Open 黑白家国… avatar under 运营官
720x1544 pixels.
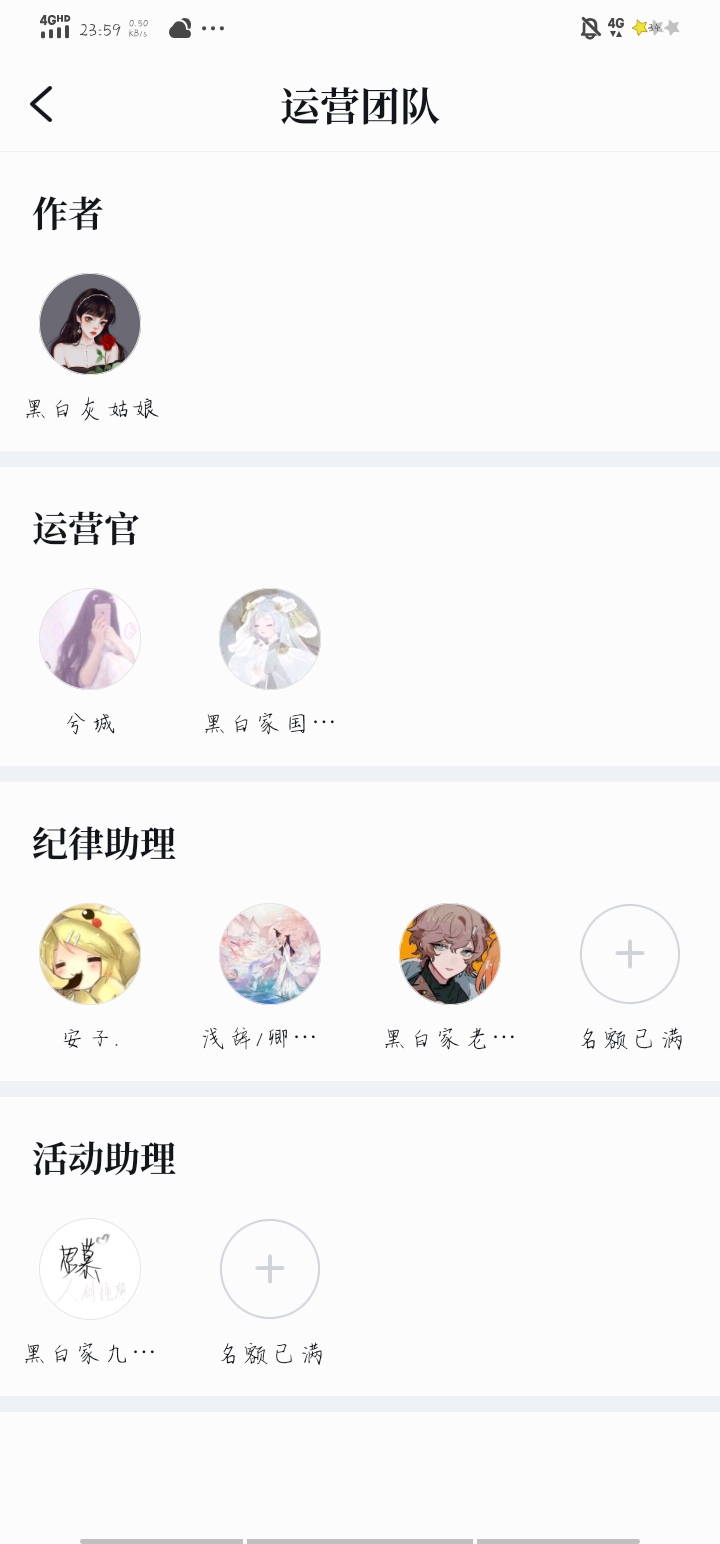(x=270, y=639)
